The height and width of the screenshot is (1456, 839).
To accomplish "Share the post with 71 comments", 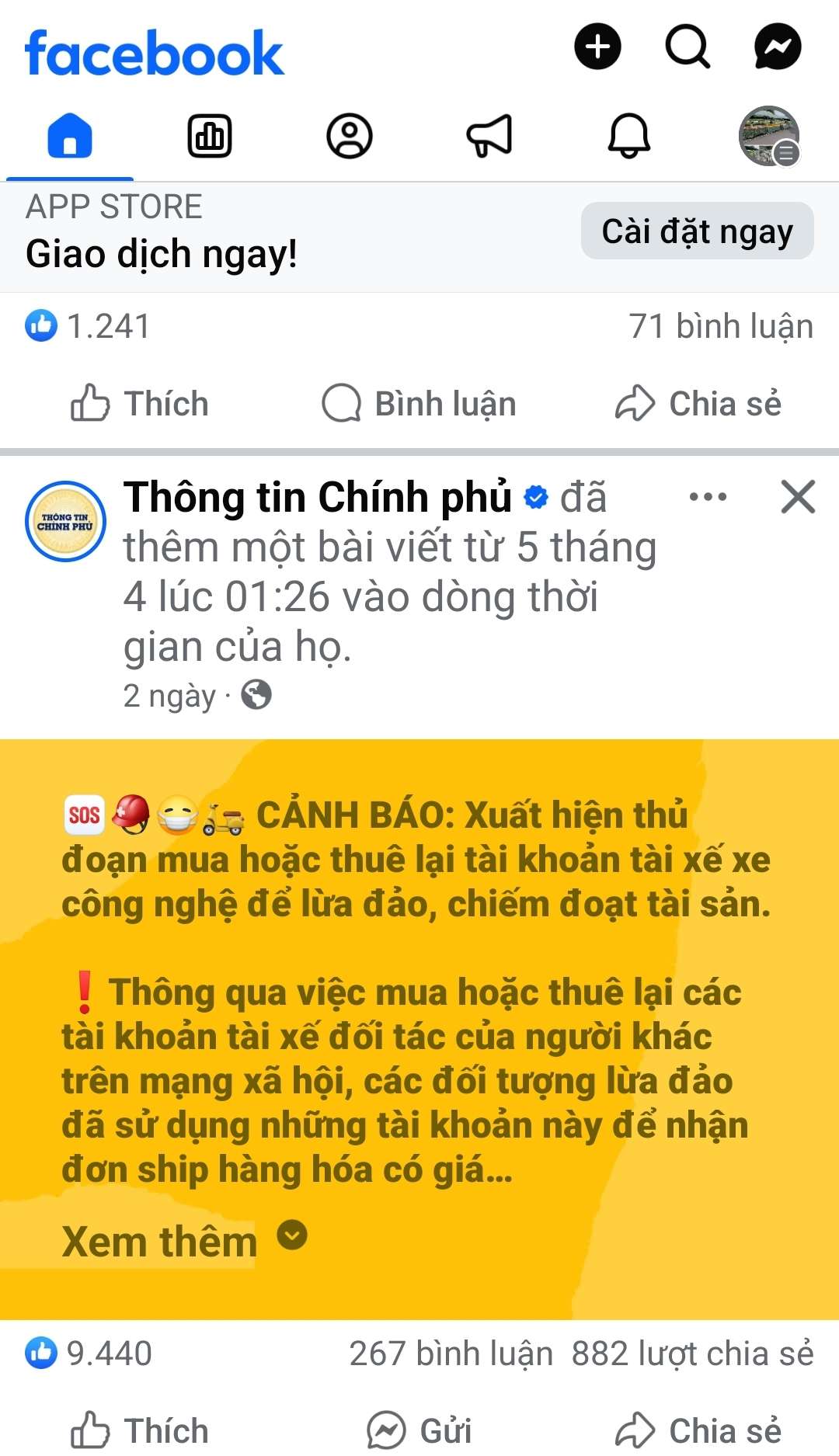I will (x=698, y=404).
